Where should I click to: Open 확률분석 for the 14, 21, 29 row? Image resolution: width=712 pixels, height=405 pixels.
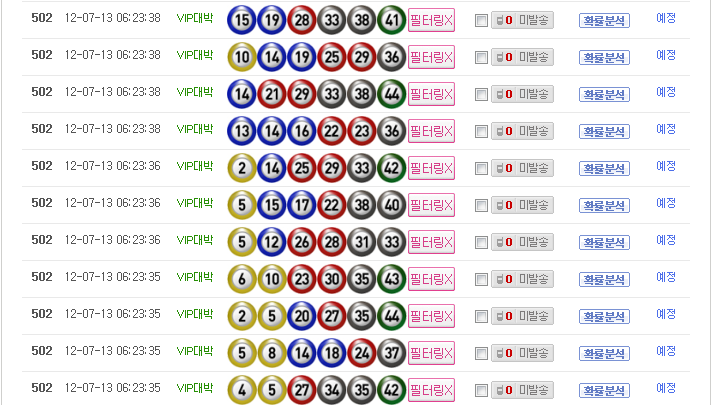click(x=604, y=95)
